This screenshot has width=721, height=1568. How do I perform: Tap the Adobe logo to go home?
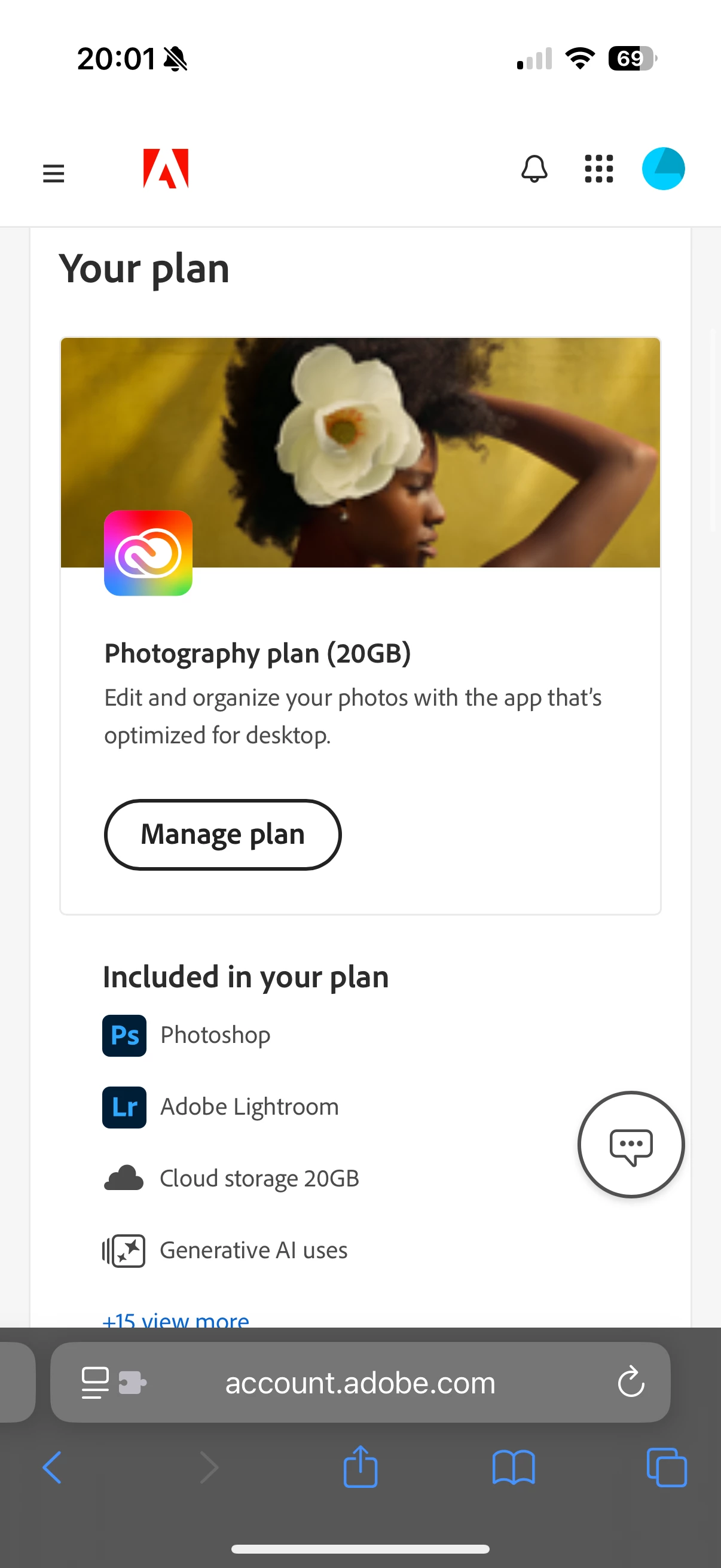166,169
